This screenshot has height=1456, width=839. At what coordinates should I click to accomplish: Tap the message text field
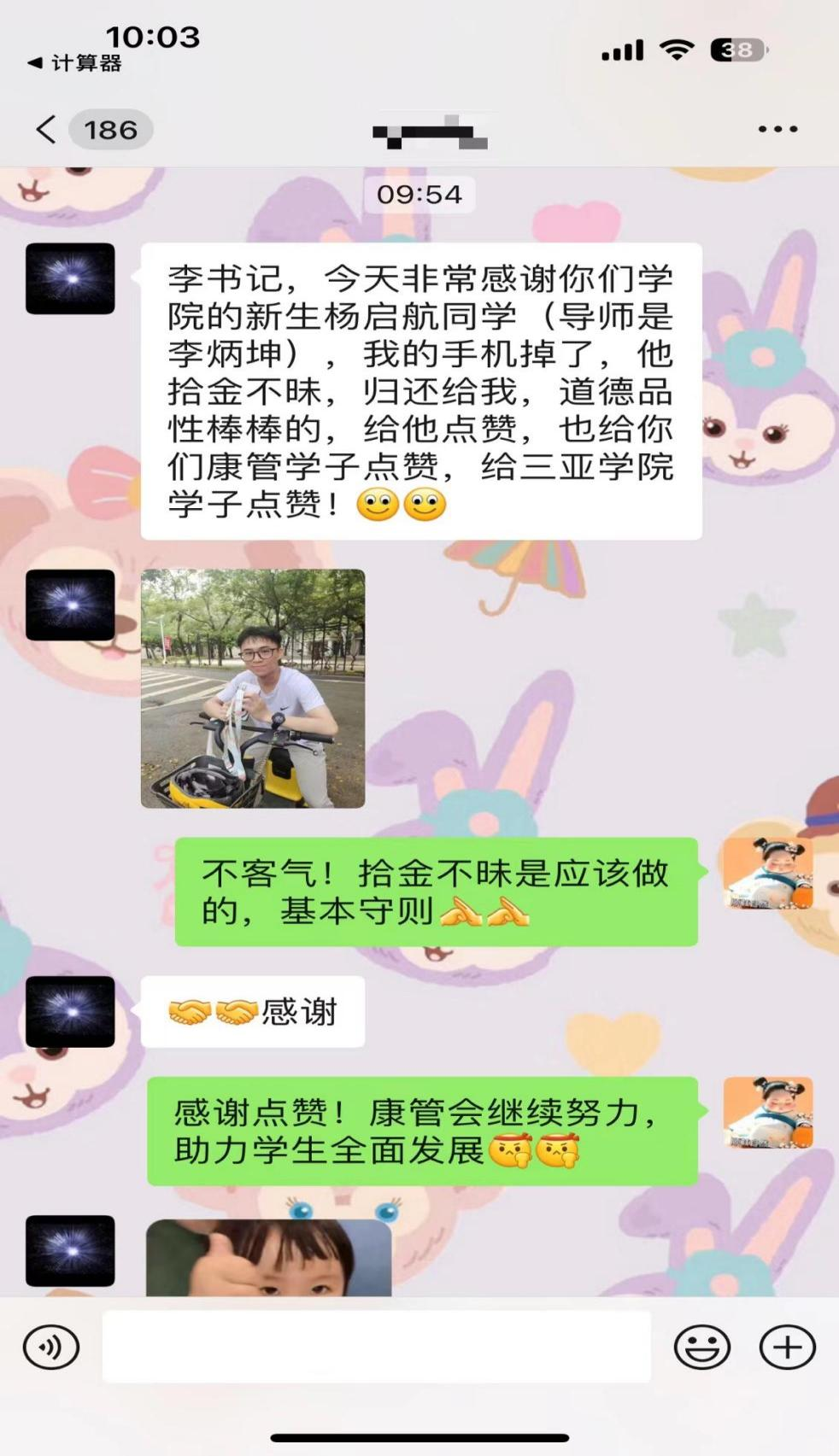(376, 1348)
